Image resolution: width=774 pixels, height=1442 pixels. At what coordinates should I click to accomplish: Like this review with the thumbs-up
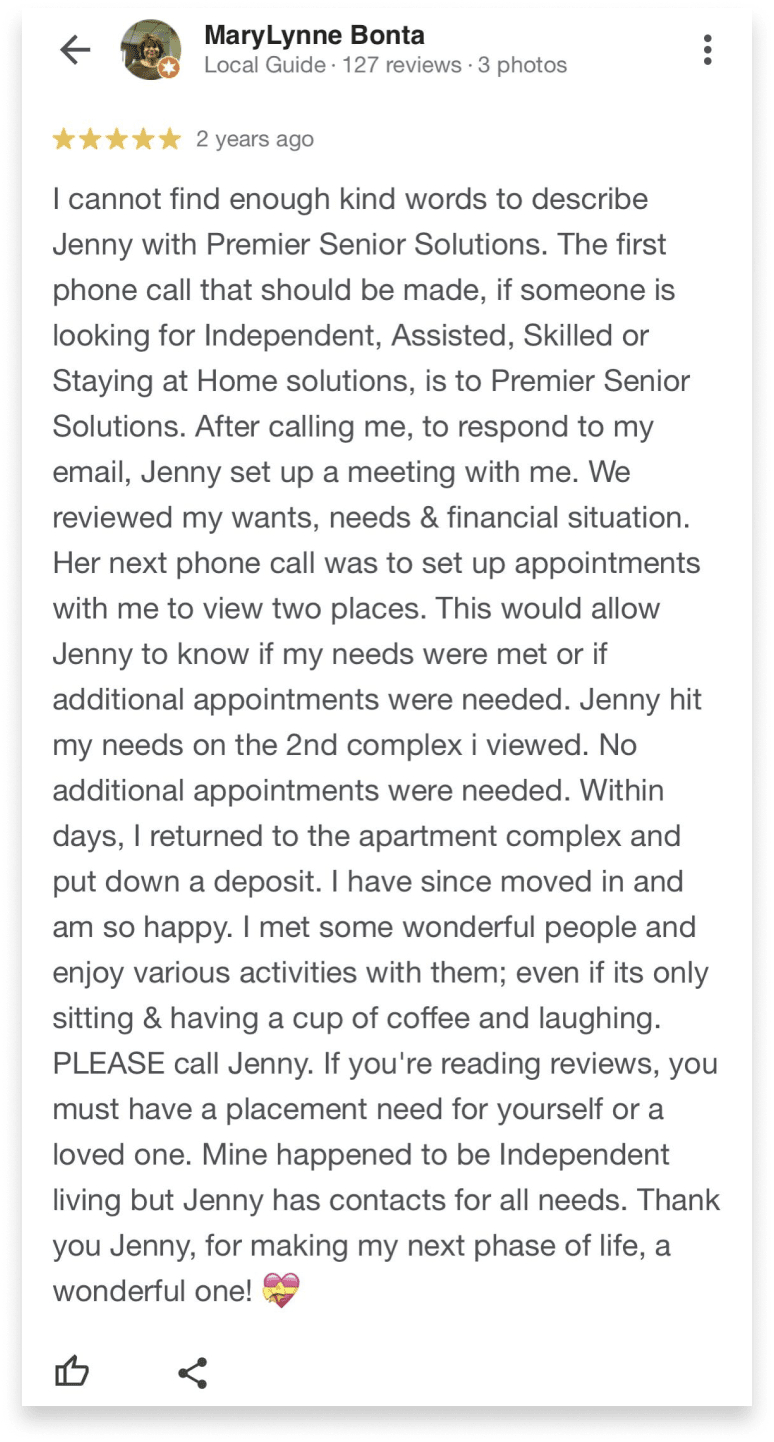pyautogui.click(x=72, y=1372)
